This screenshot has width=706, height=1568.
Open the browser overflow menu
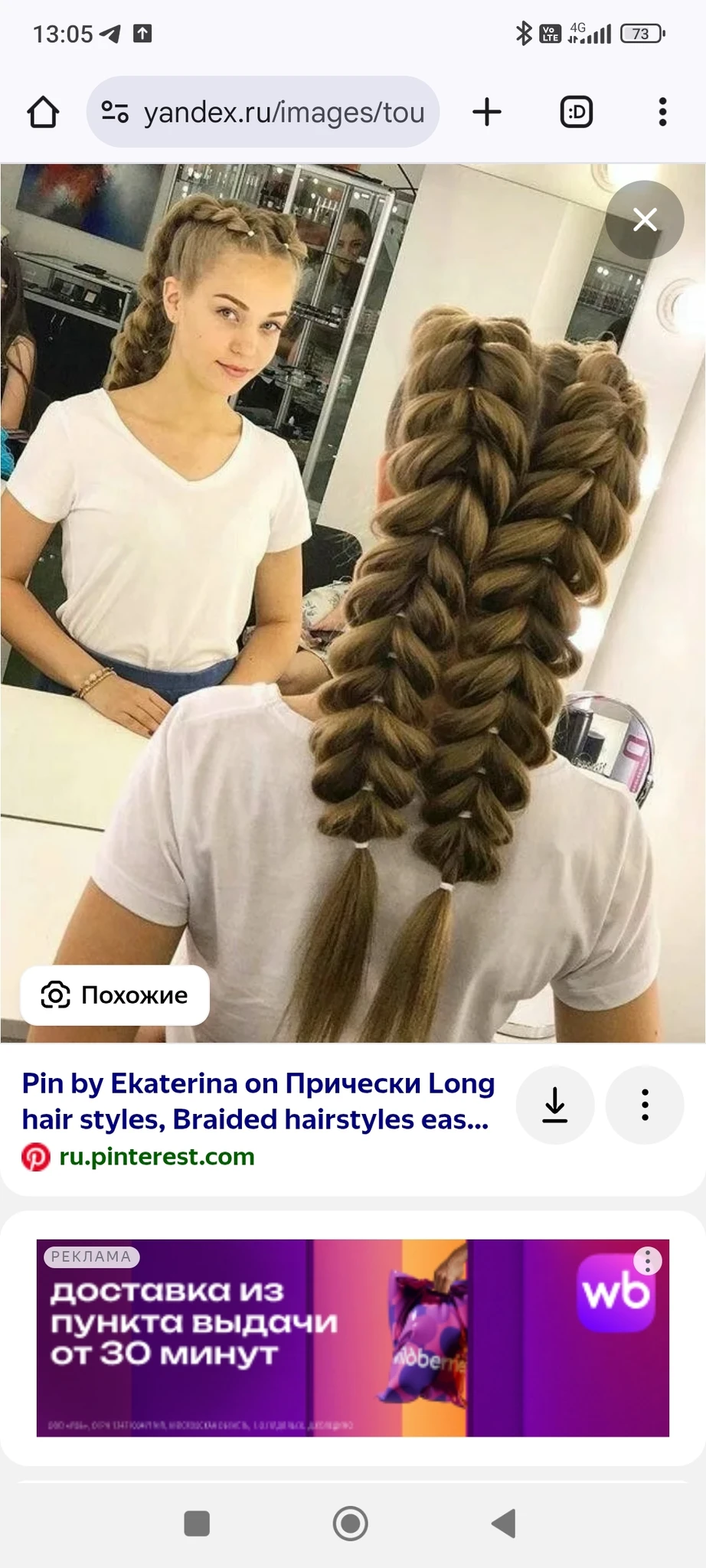(662, 113)
